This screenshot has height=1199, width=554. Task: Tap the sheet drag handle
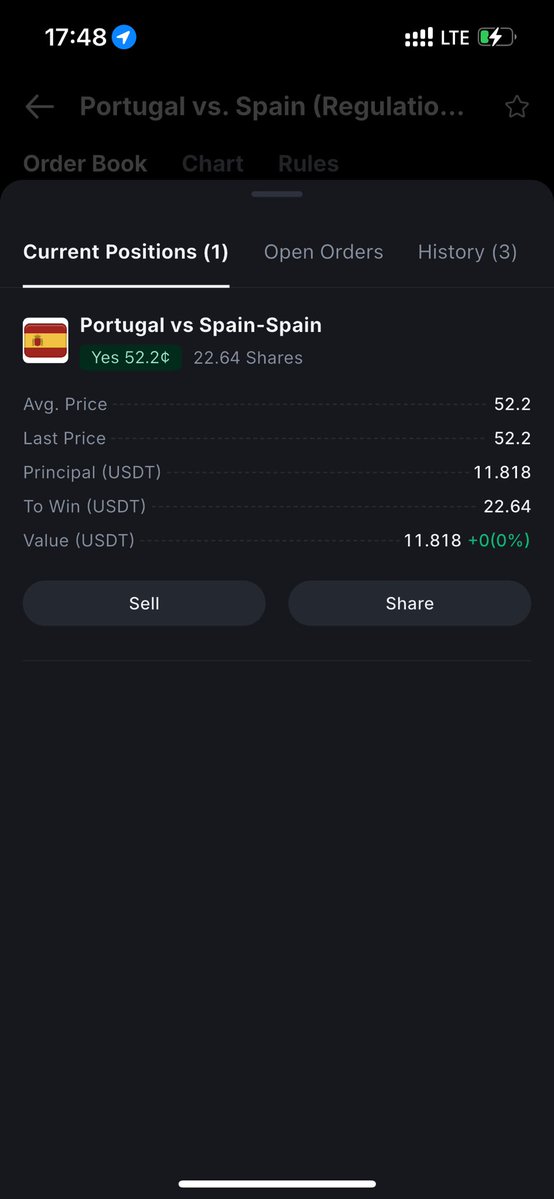[277, 194]
